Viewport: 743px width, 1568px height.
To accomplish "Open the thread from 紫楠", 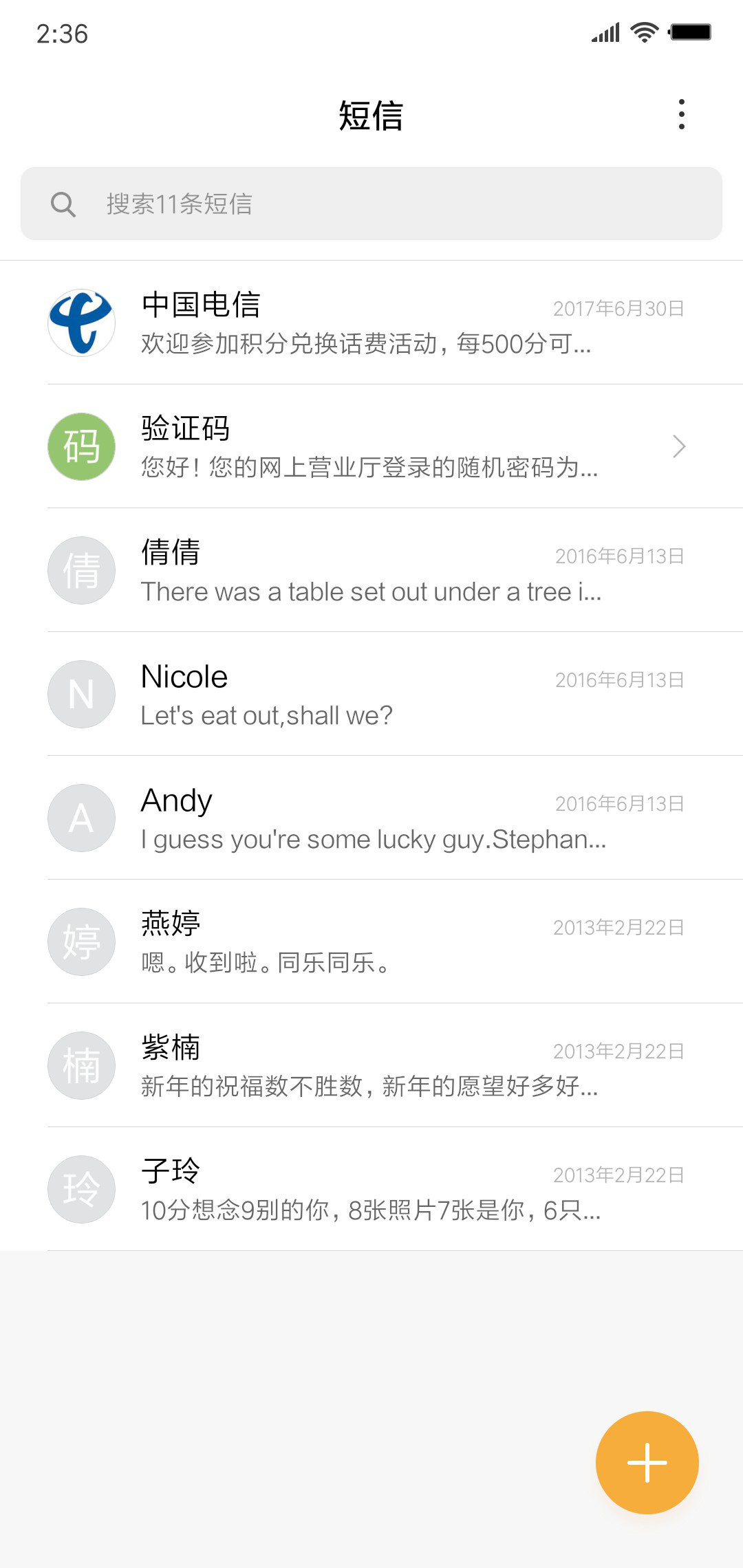I will pos(371,1065).
